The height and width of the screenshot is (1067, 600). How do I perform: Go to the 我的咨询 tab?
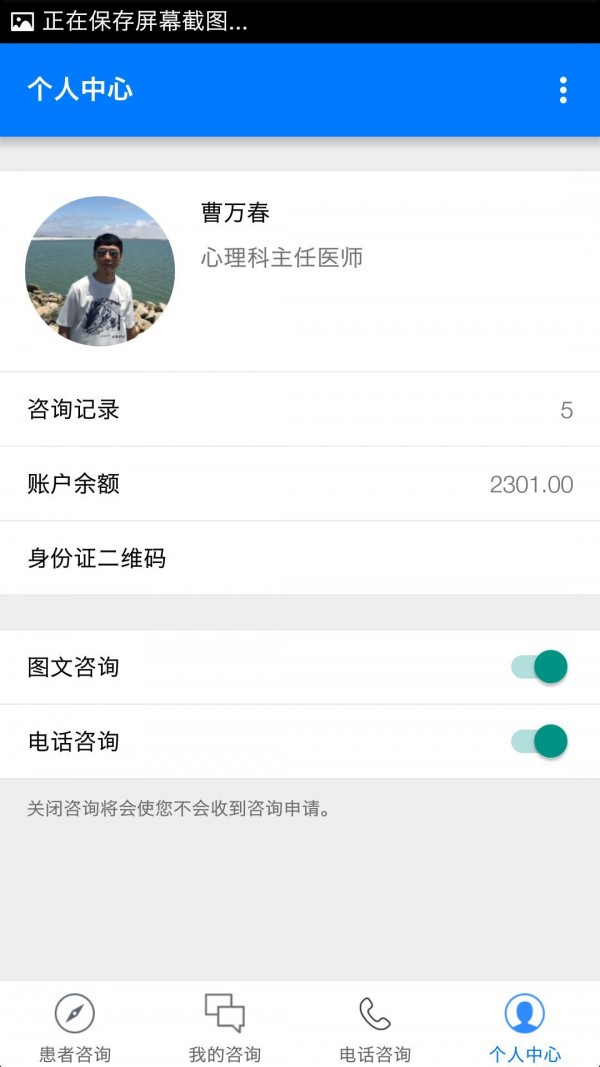[225, 1026]
